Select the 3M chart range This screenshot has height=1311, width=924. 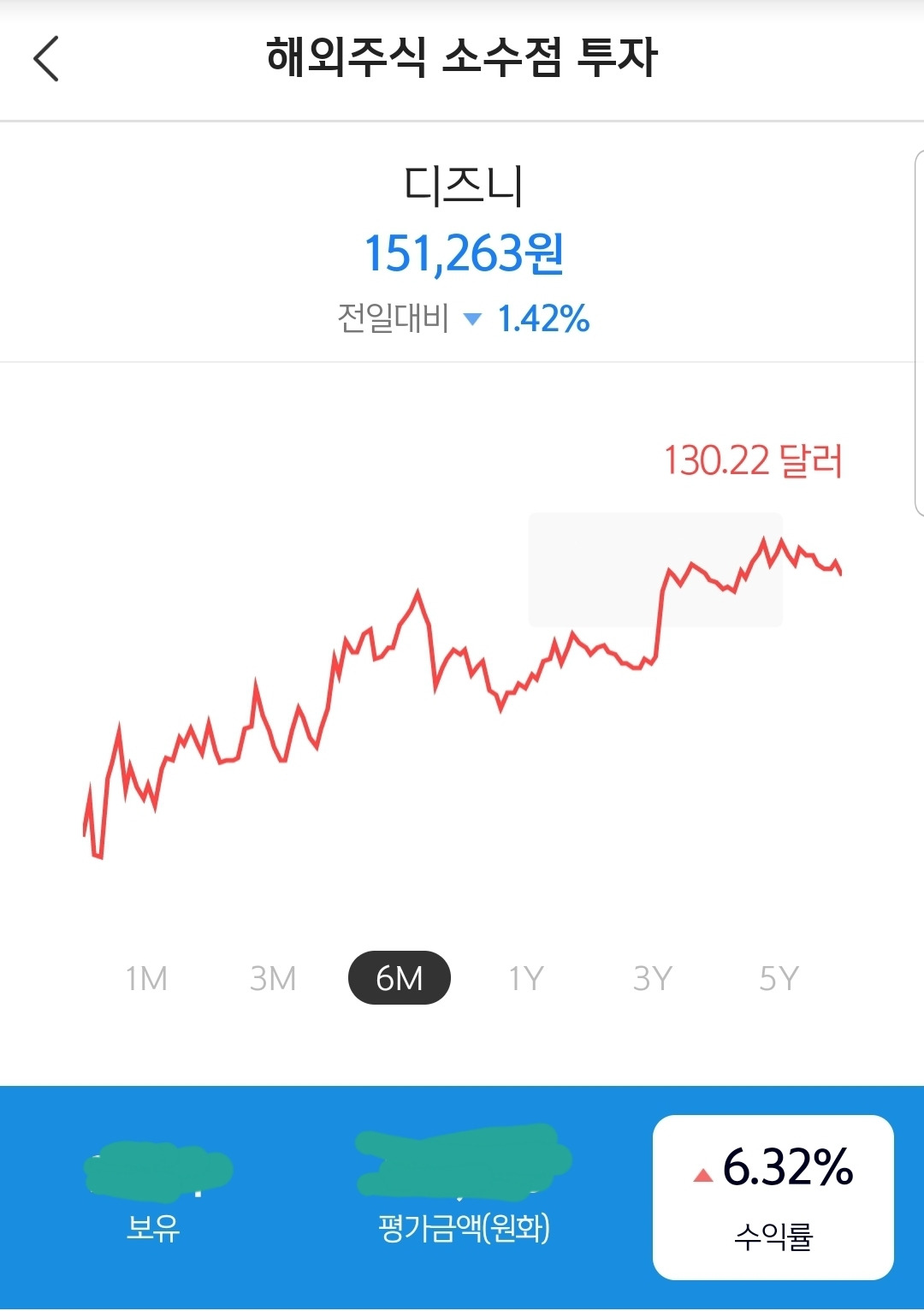point(273,978)
